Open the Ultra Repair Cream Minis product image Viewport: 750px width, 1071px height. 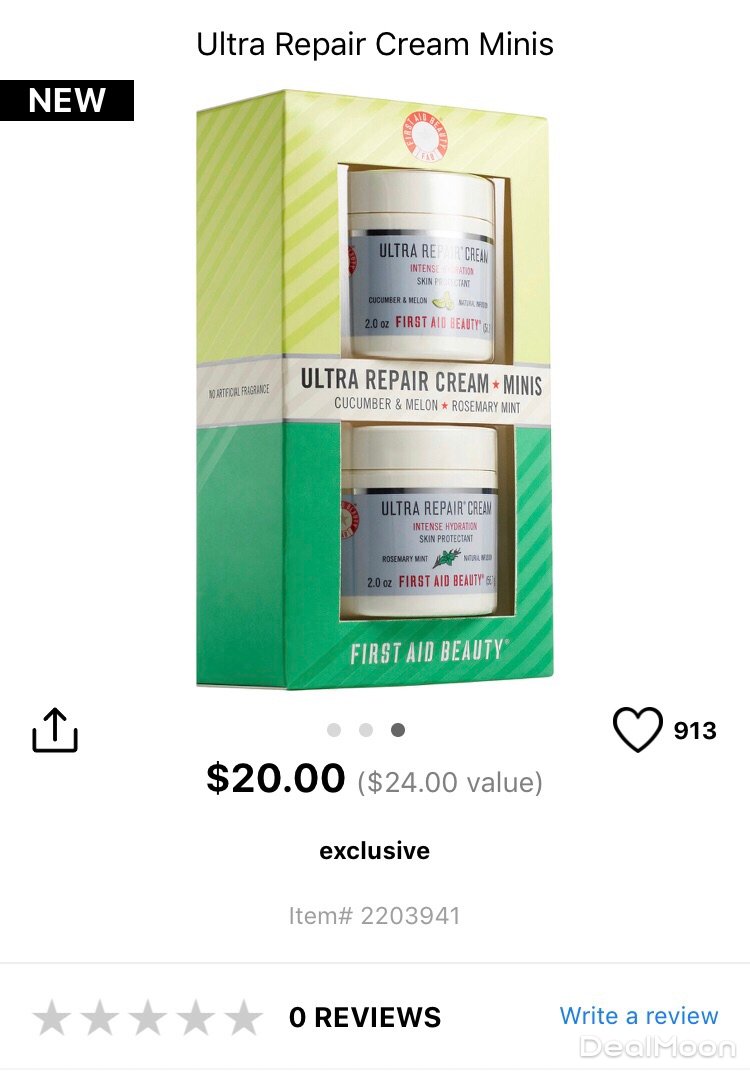(374, 388)
